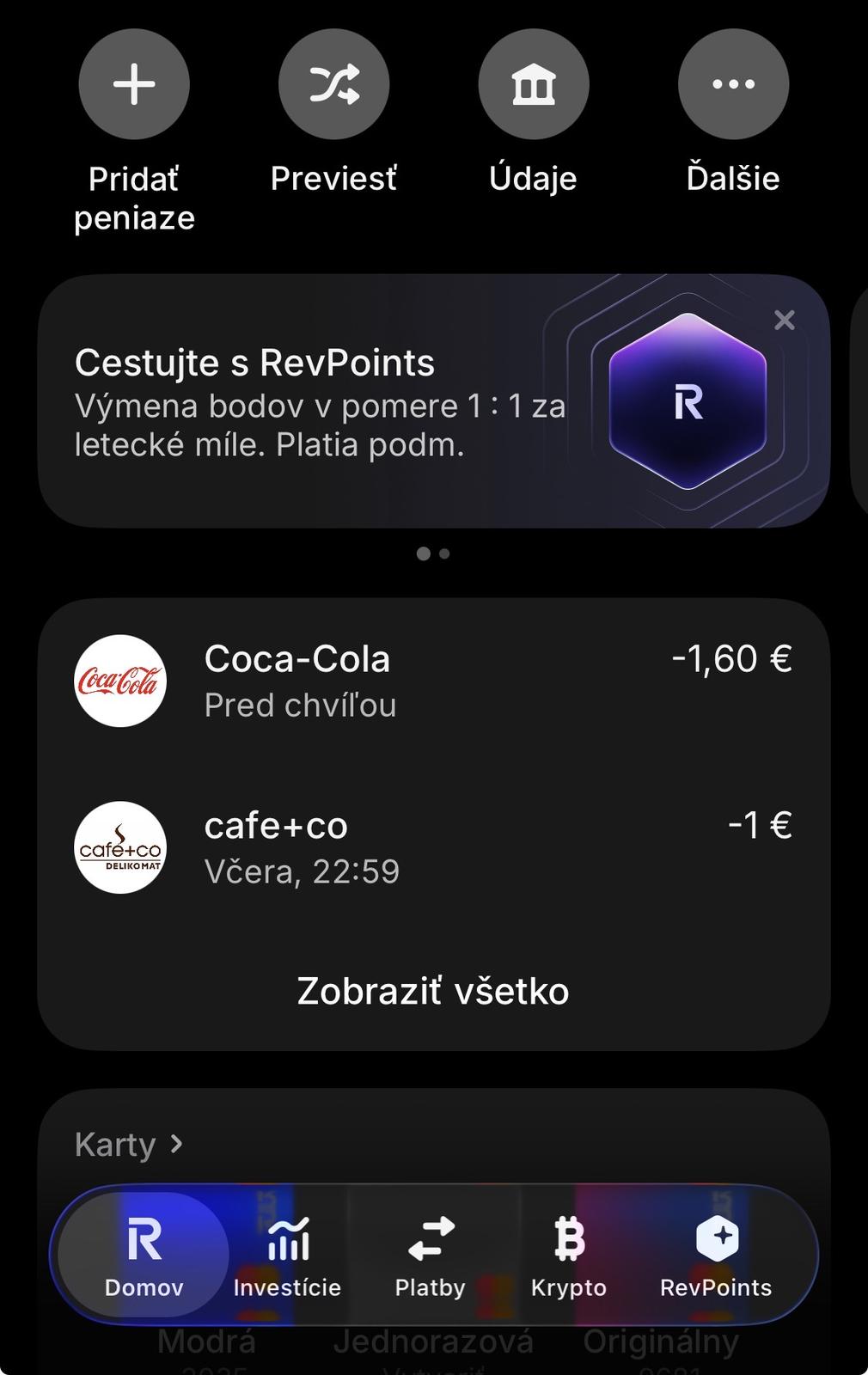Tap the Pridať peniaze plus button
Viewport: 868px width, 1375px height.
[x=134, y=84]
